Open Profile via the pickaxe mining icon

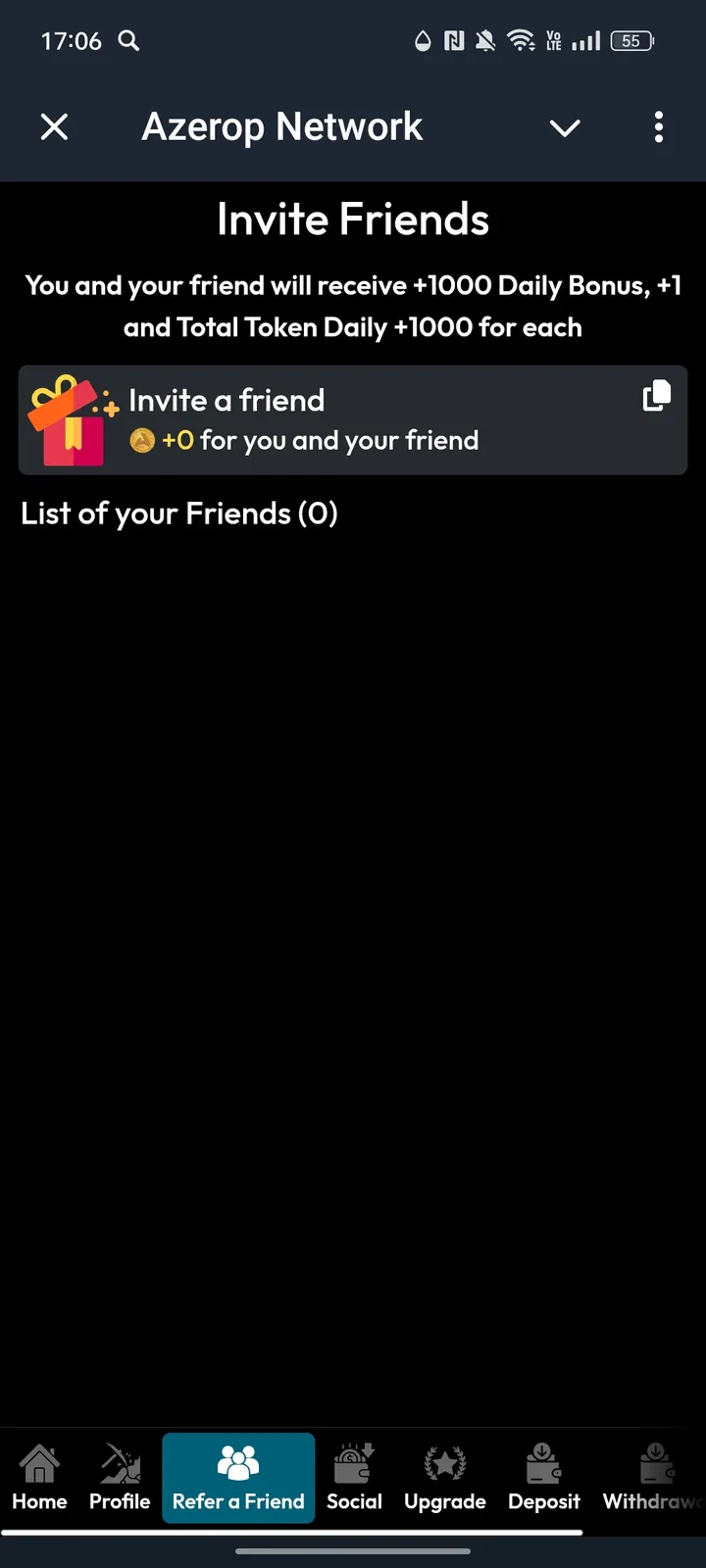(120, 1462)
